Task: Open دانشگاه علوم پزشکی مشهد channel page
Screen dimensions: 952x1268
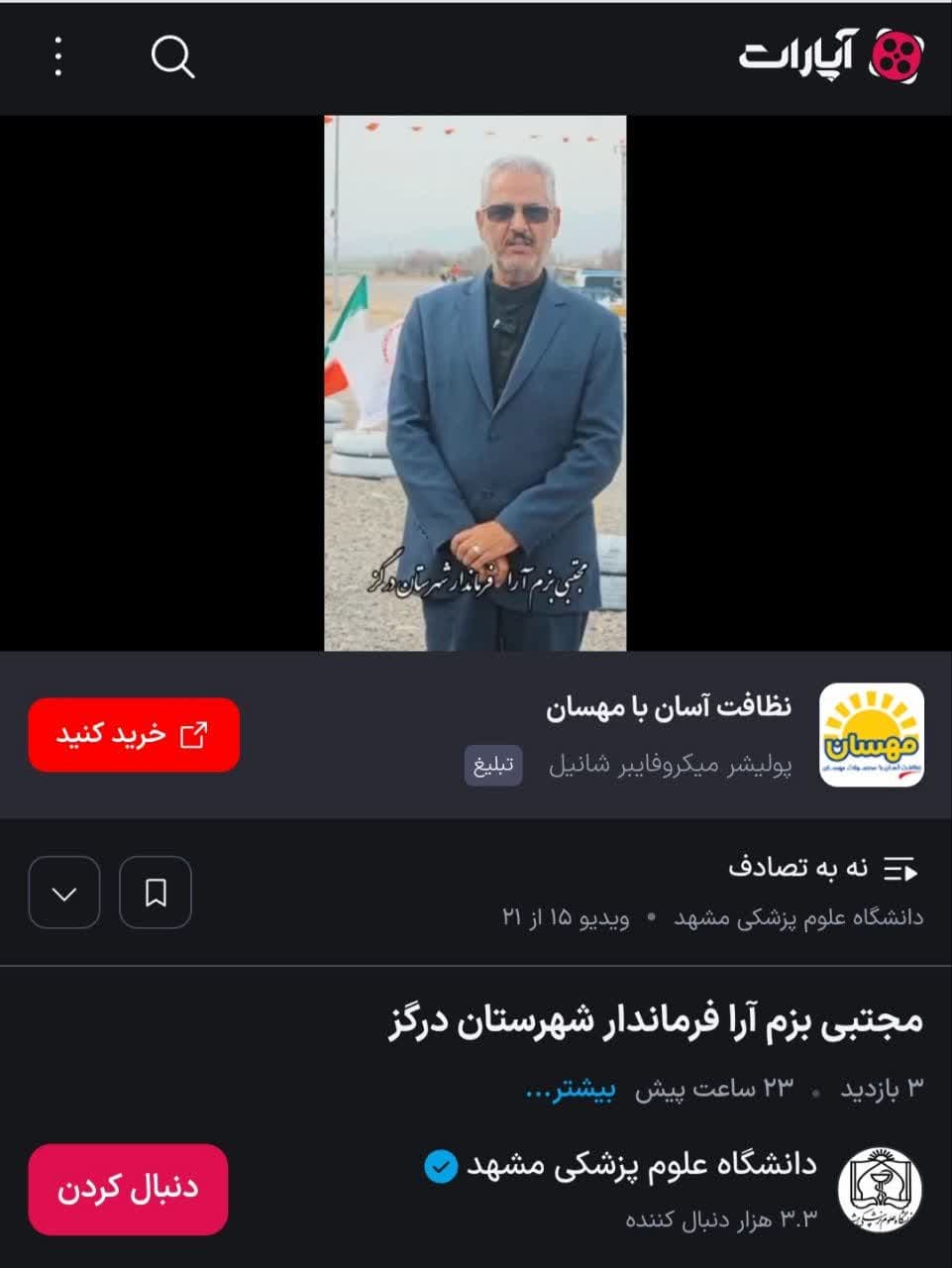Action: point(642,1165)
